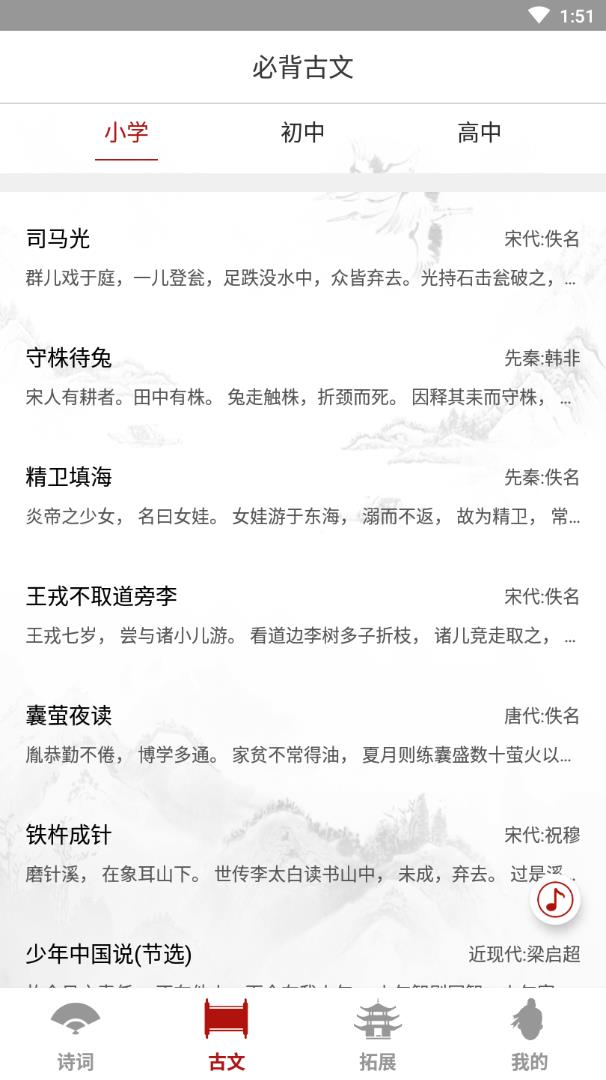Switch to the 我的 profile tab
606x1080 pixels.
click(x=529, y=1035)
